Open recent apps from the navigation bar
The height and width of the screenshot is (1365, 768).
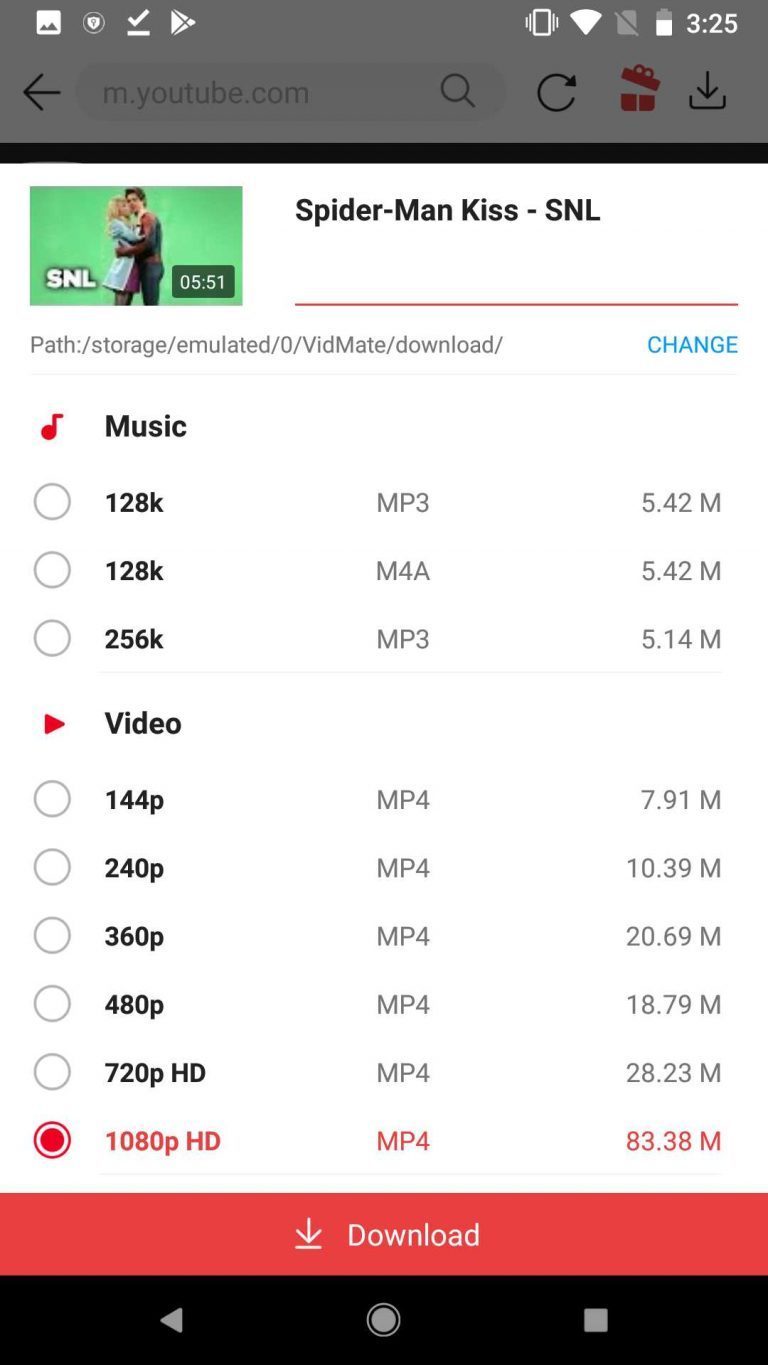[x=595, y=1320]
